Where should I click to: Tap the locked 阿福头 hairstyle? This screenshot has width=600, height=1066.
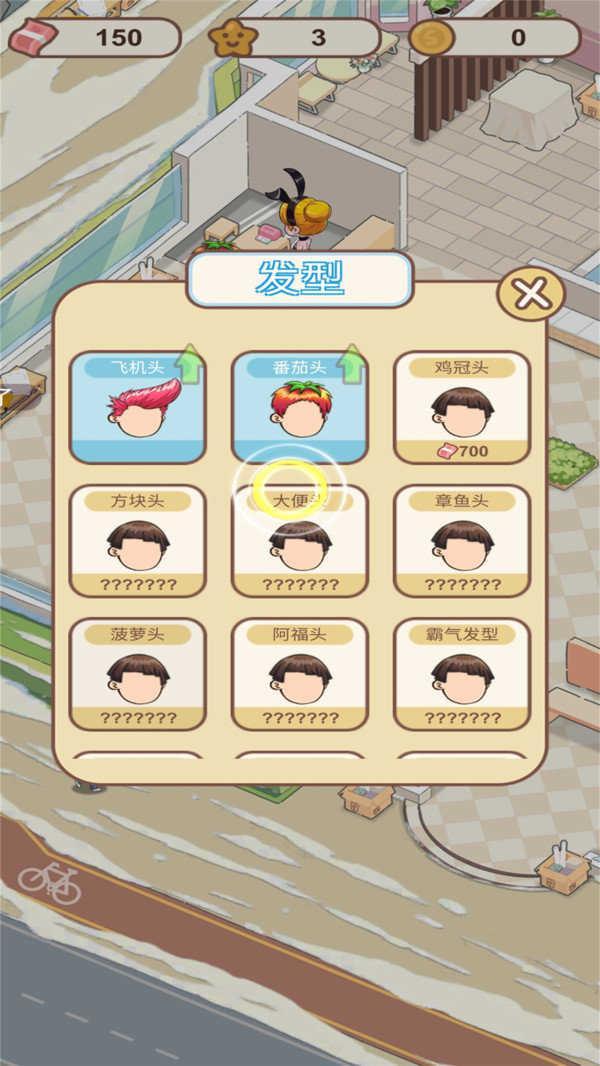(x=300, y=674)
